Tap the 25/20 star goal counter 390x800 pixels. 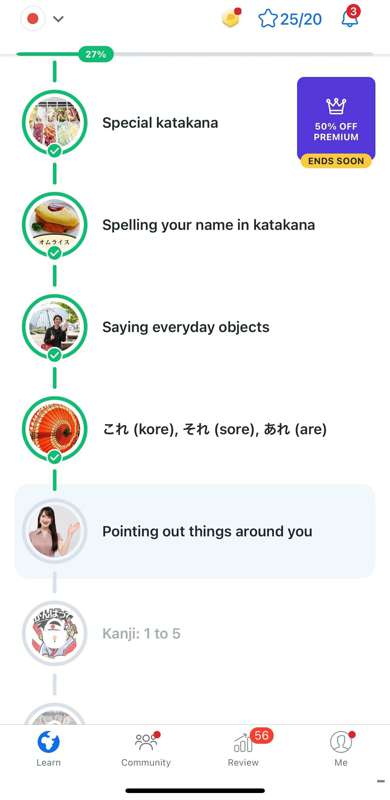point(290,19)
